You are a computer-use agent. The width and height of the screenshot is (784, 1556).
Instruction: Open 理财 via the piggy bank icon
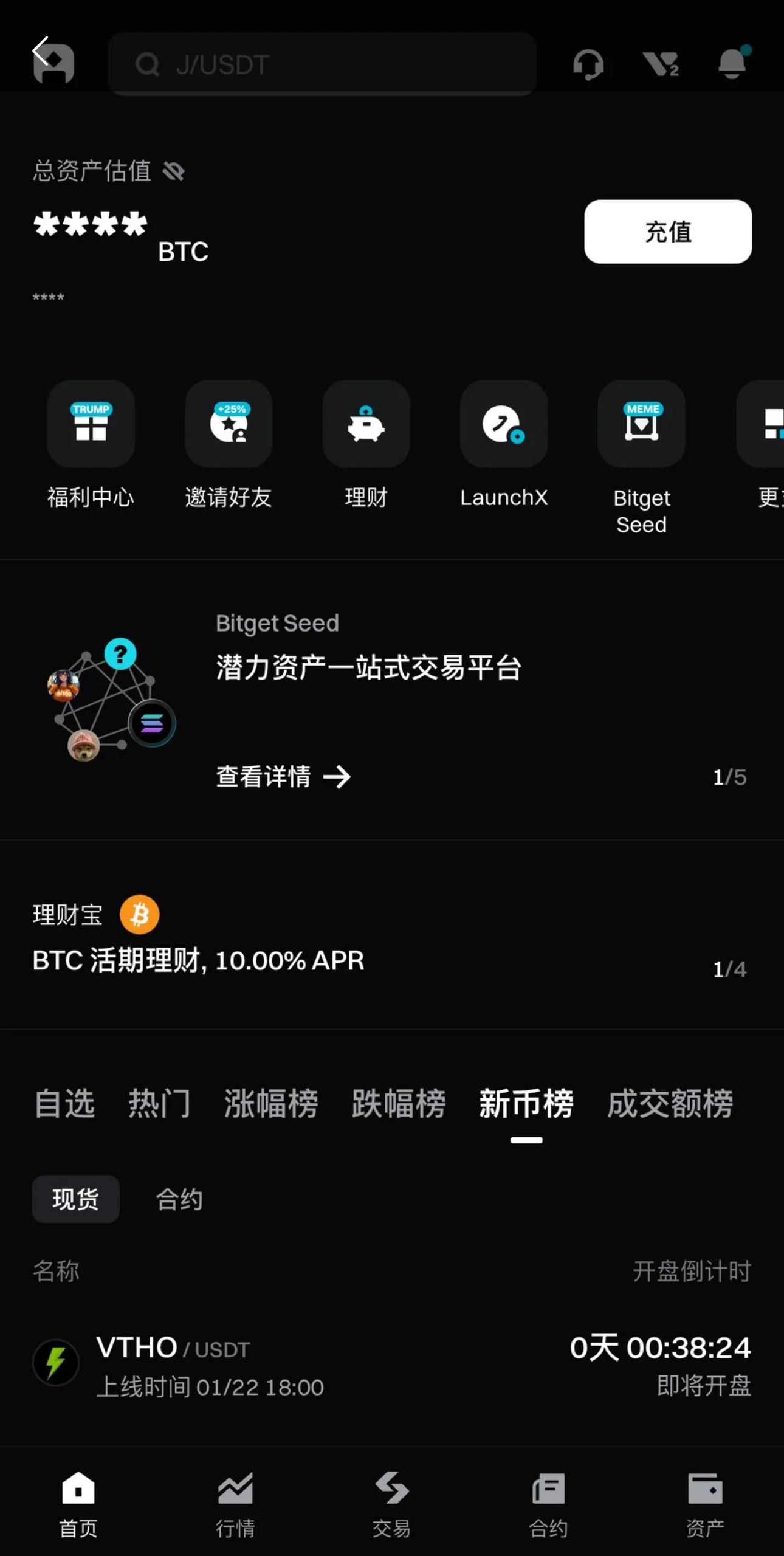366,424
